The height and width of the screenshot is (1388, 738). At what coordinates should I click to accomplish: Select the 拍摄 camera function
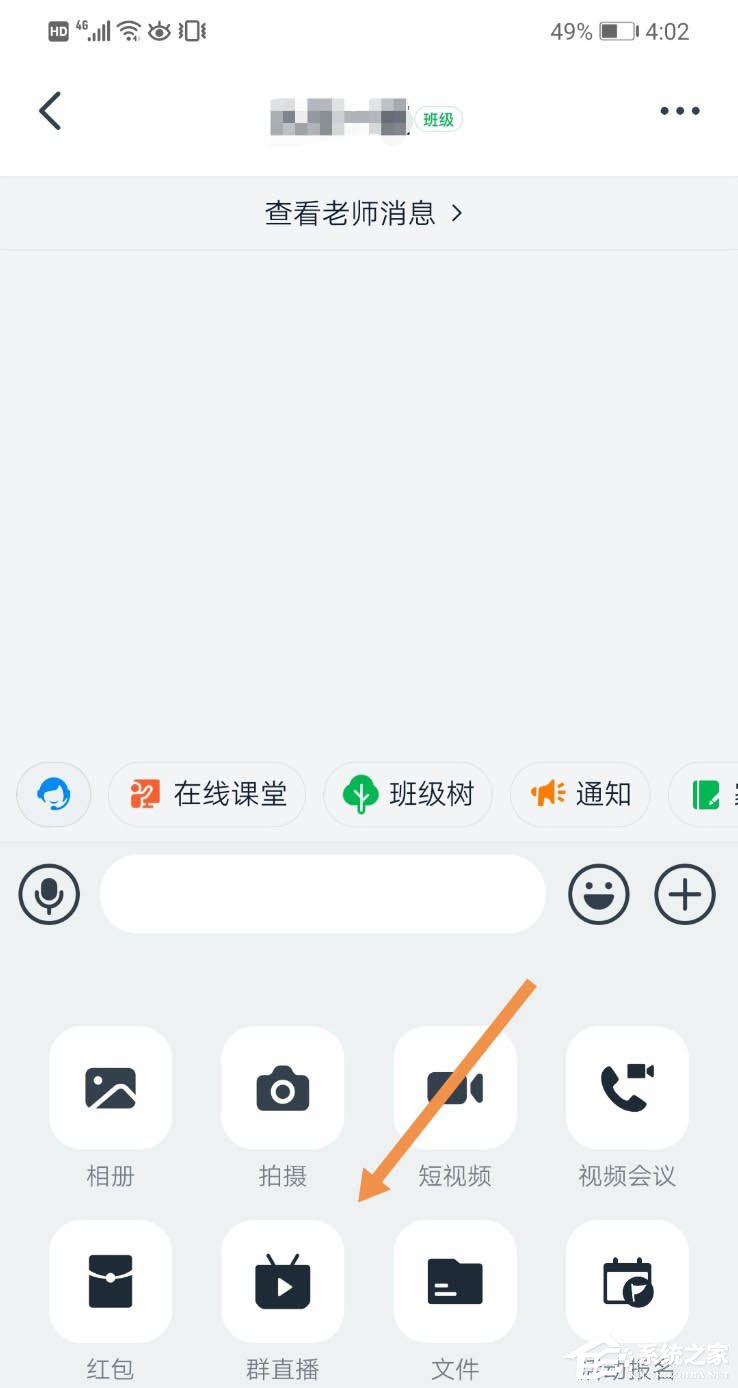[x=283, y=1089]
